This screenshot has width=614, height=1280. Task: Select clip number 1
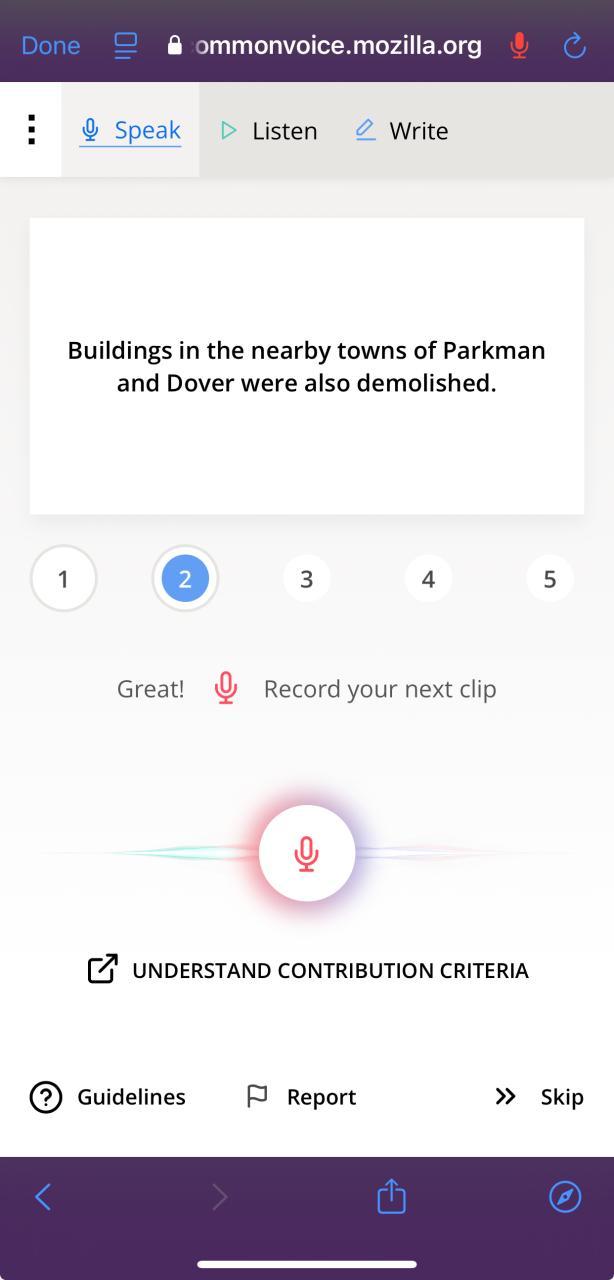tap(63, 579)
